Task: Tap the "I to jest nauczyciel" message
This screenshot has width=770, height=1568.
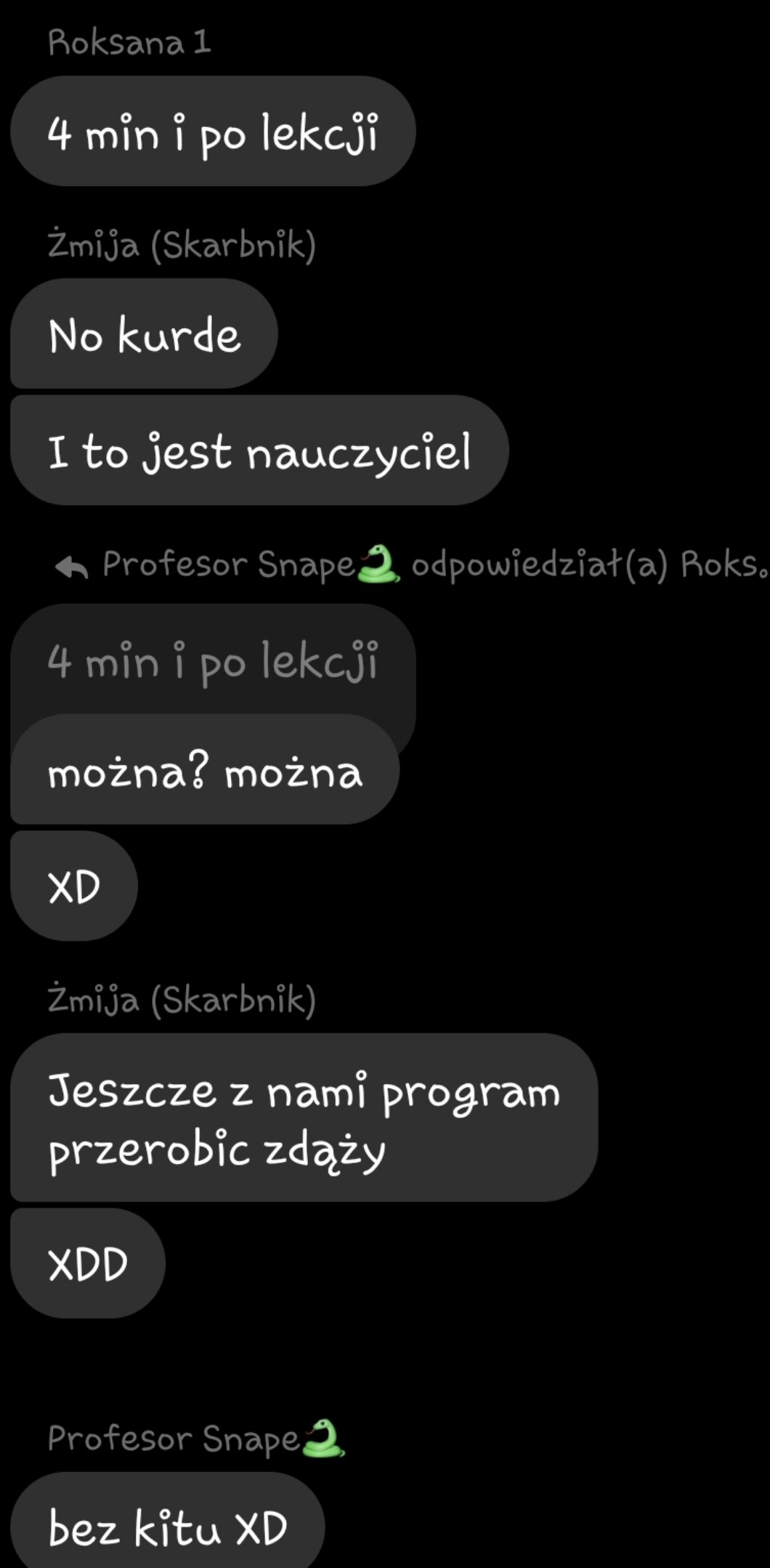Action: coord(259,450)
